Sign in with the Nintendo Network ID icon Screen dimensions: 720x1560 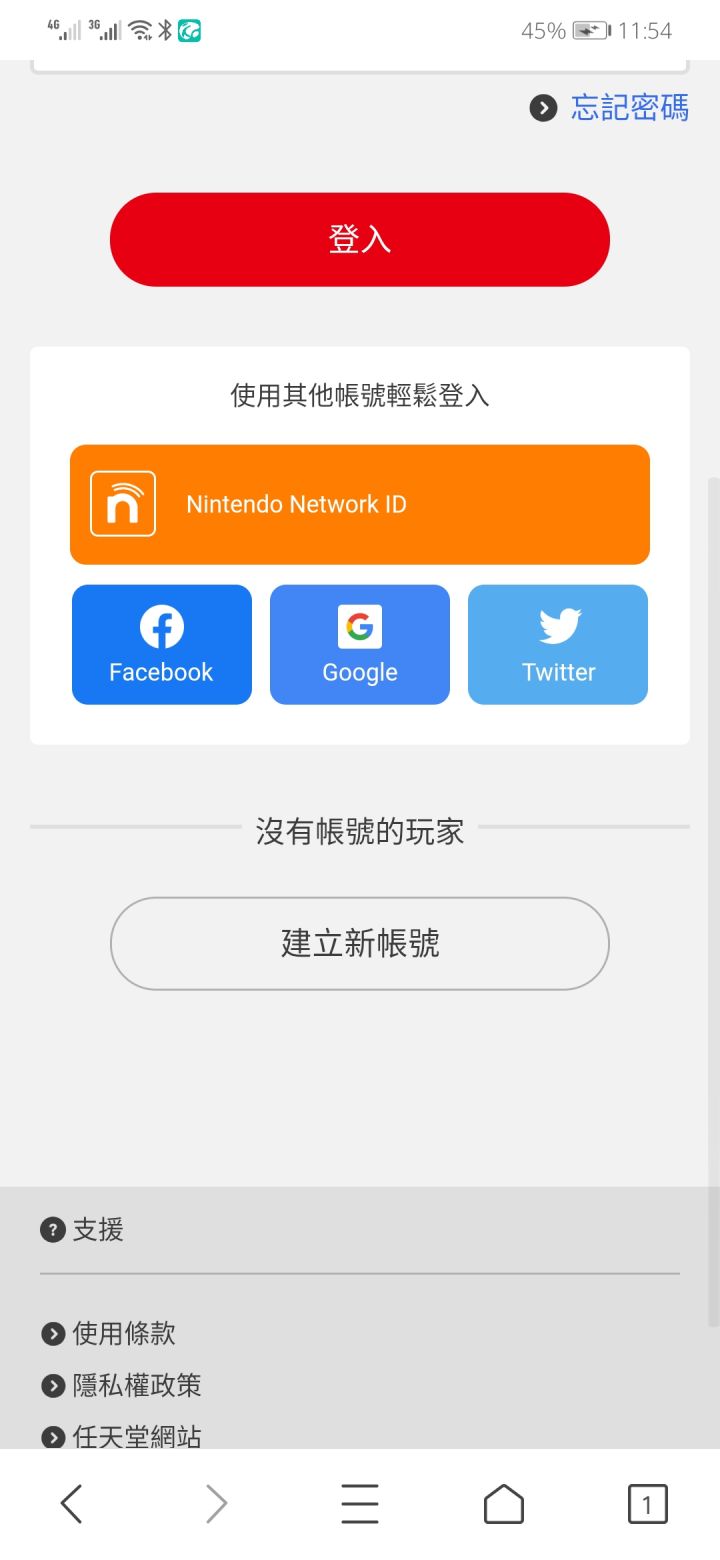point(122,503)
